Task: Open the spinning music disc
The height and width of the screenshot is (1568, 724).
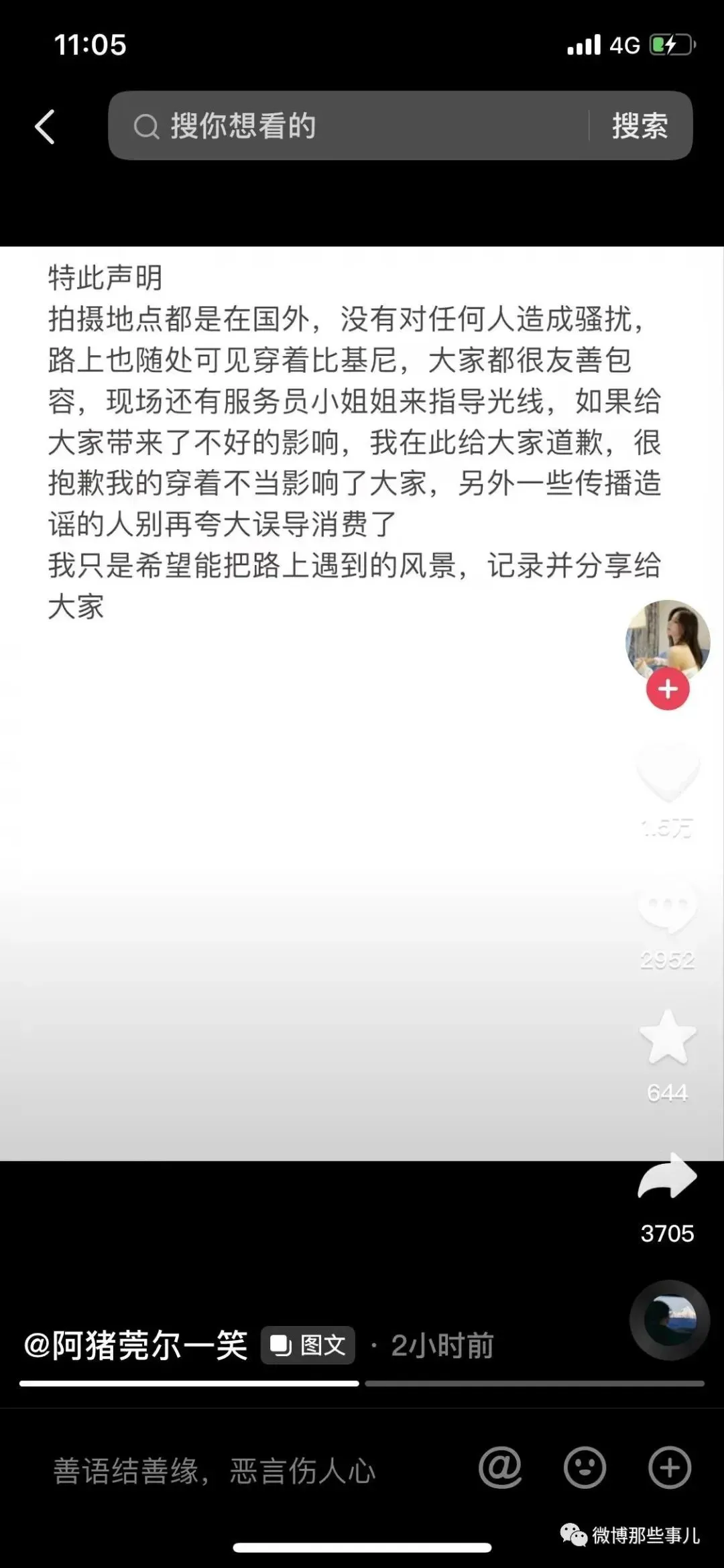Action: click(x=670, y=1320)
